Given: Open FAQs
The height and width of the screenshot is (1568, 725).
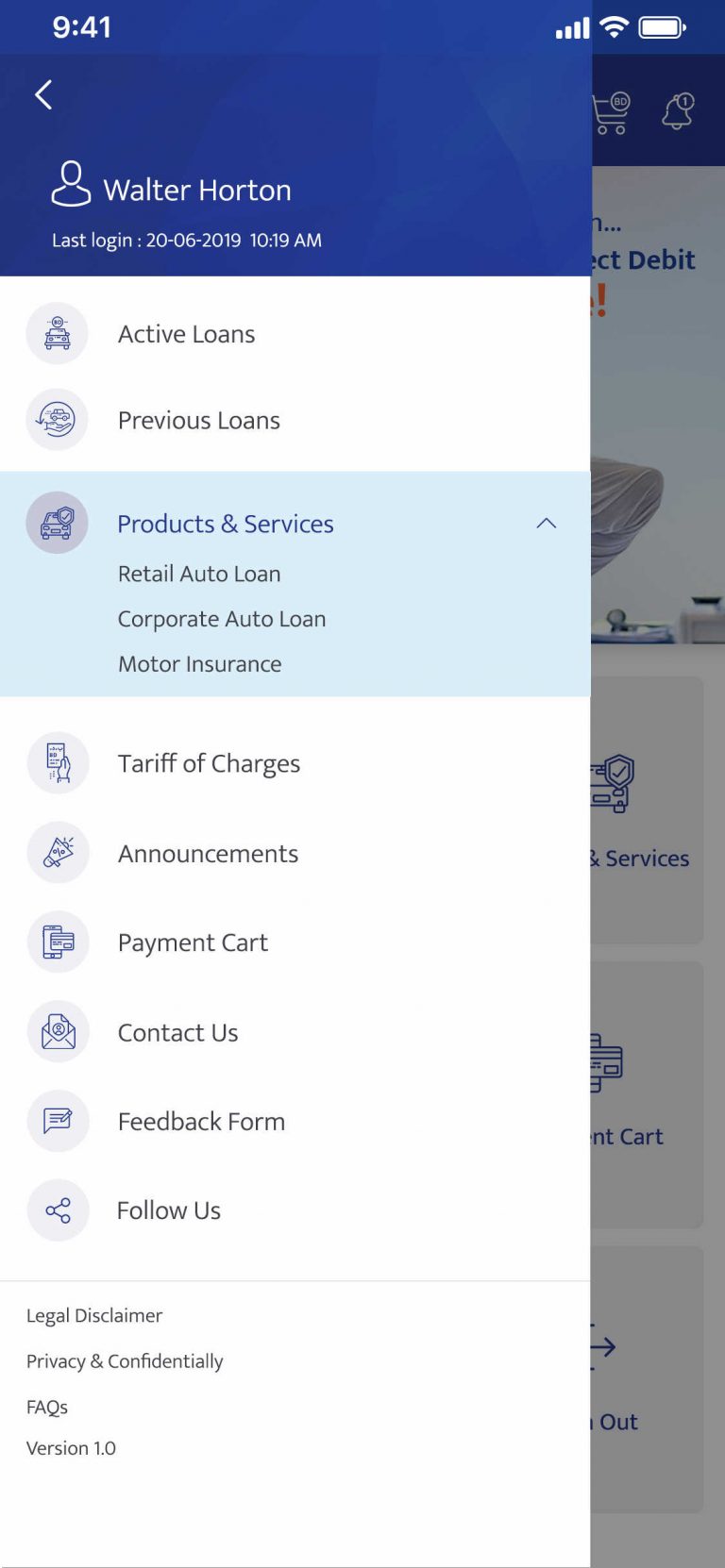Looking at the screenshot, I should tap(47, 1407).
